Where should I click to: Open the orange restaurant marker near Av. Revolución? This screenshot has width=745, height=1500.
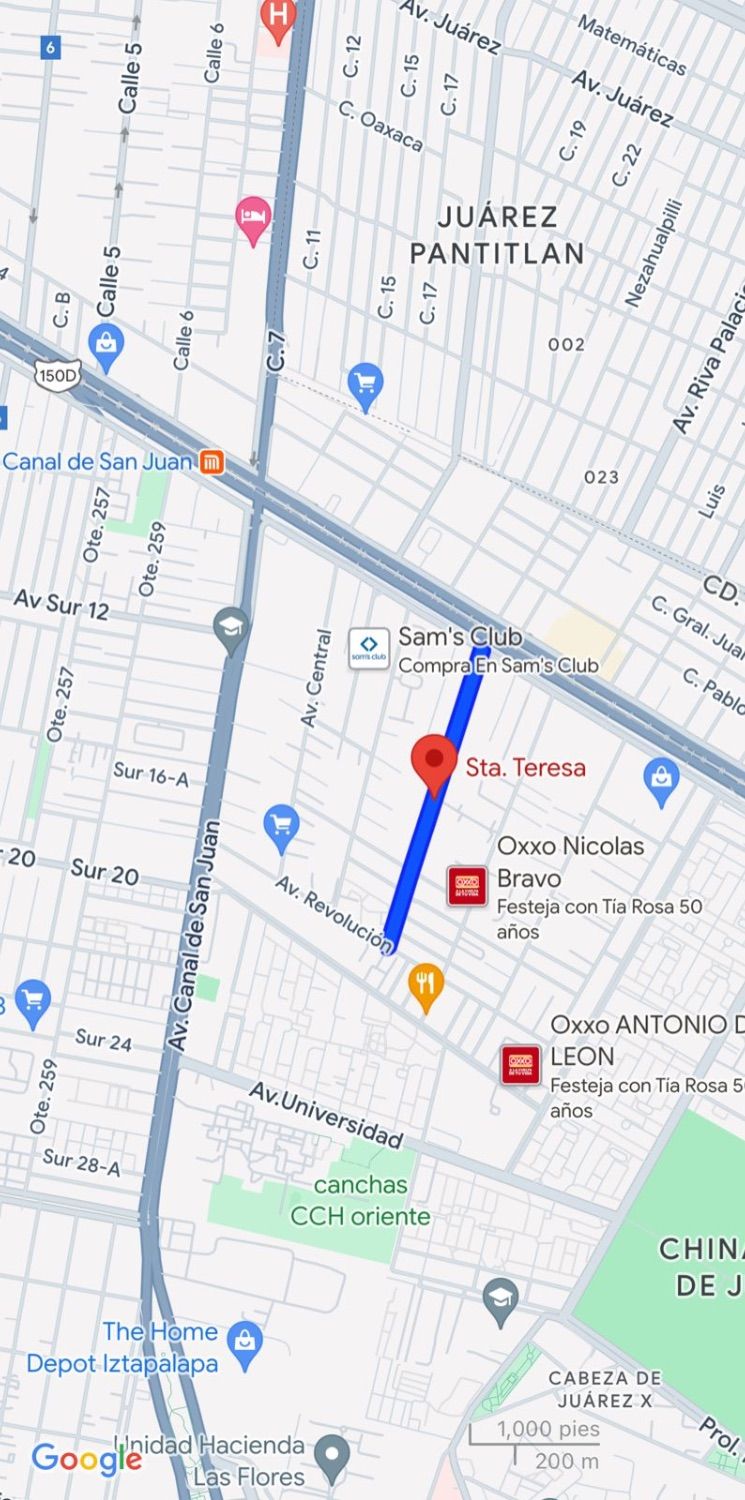(426, 988)
